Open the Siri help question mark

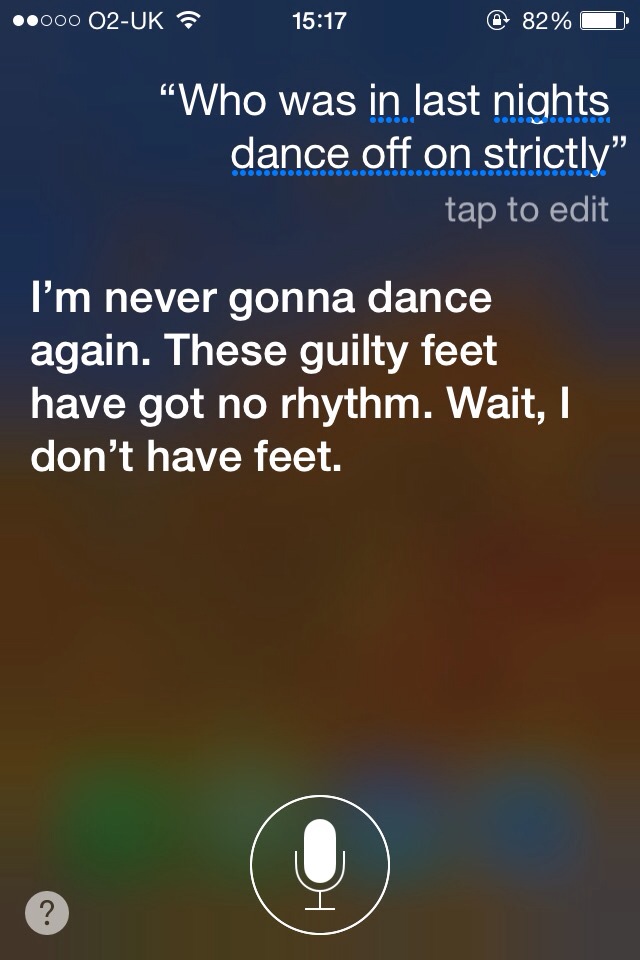tap(46, 913)
